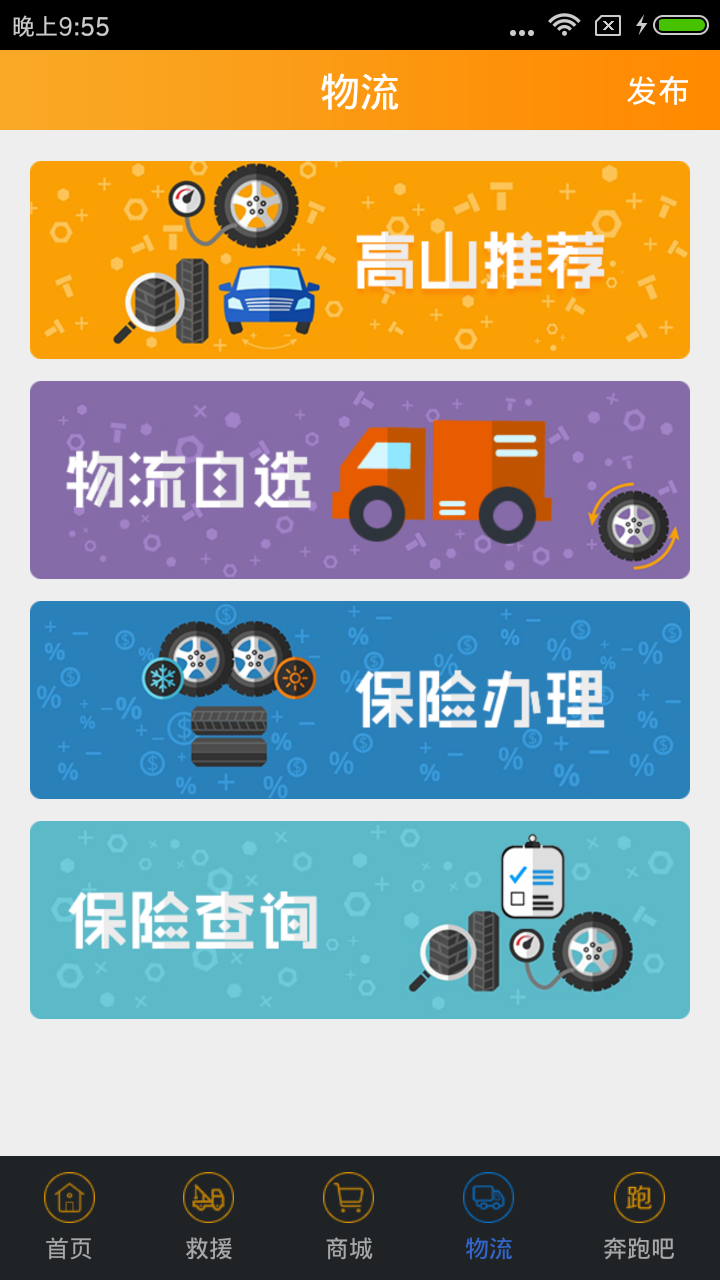Screen dimensions: 720x1280
Task: Open the 物流自选 self-select logistics banner
Action: pos(360,479)
